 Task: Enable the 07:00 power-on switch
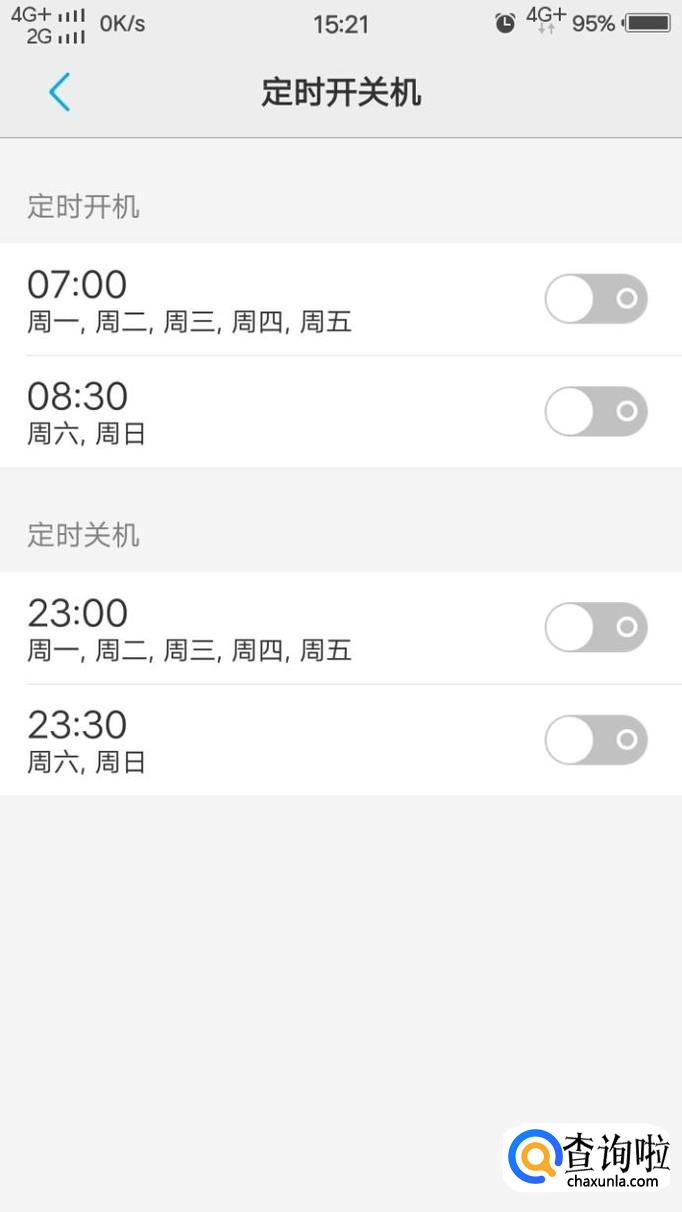coord(596,299)
